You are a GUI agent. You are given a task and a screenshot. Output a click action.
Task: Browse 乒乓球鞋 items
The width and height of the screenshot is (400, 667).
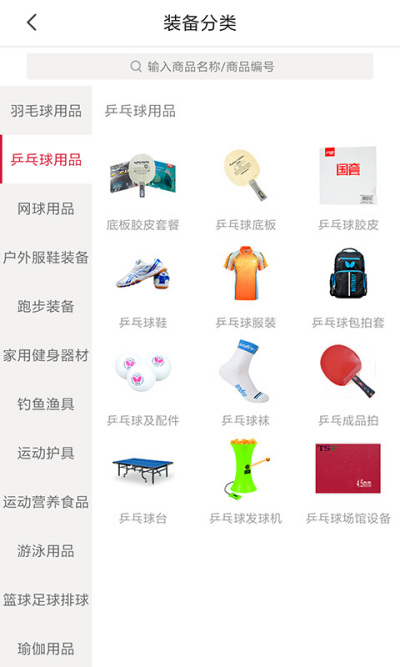(143, 287)
